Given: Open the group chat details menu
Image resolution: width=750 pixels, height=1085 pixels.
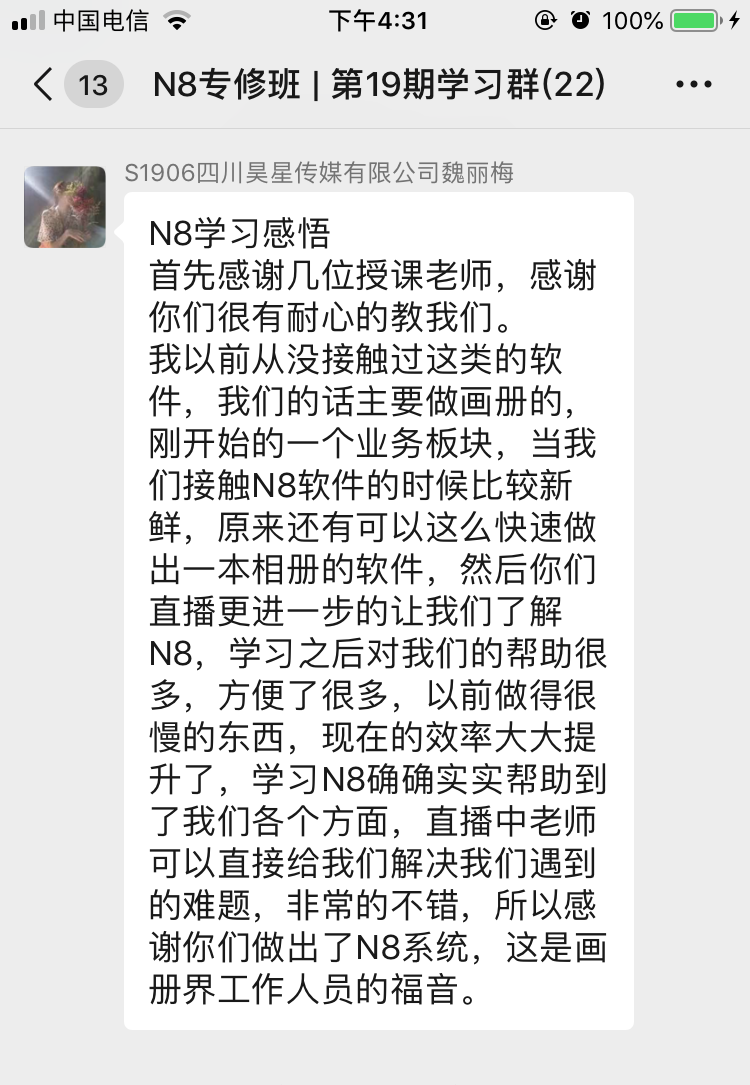Looking at the screenshot, I should pyautogui.click(x=694, y=85).
